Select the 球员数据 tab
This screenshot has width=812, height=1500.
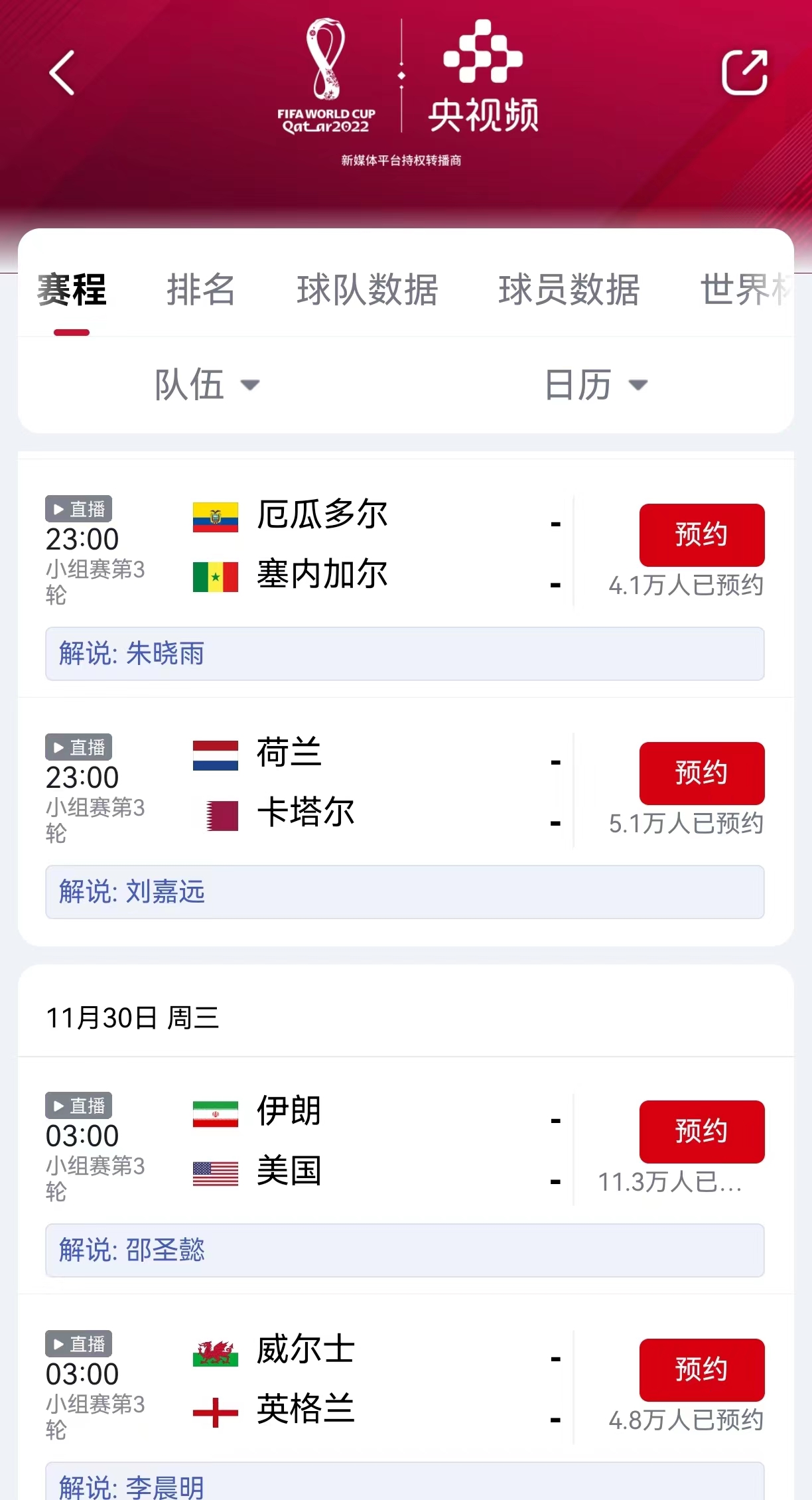point(569,289)
